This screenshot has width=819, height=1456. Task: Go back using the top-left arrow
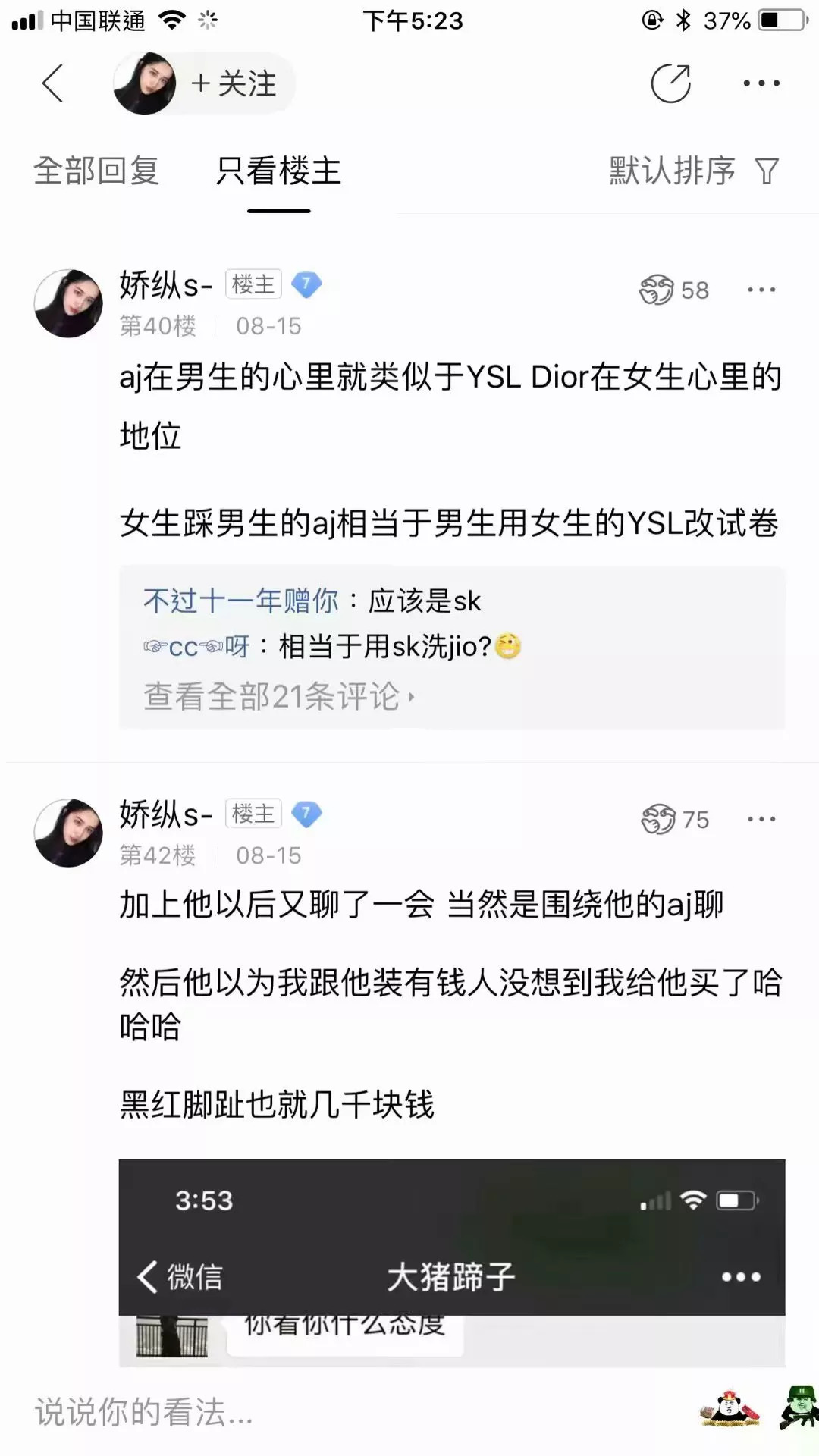pyautogui.click(x=52, y=83)
